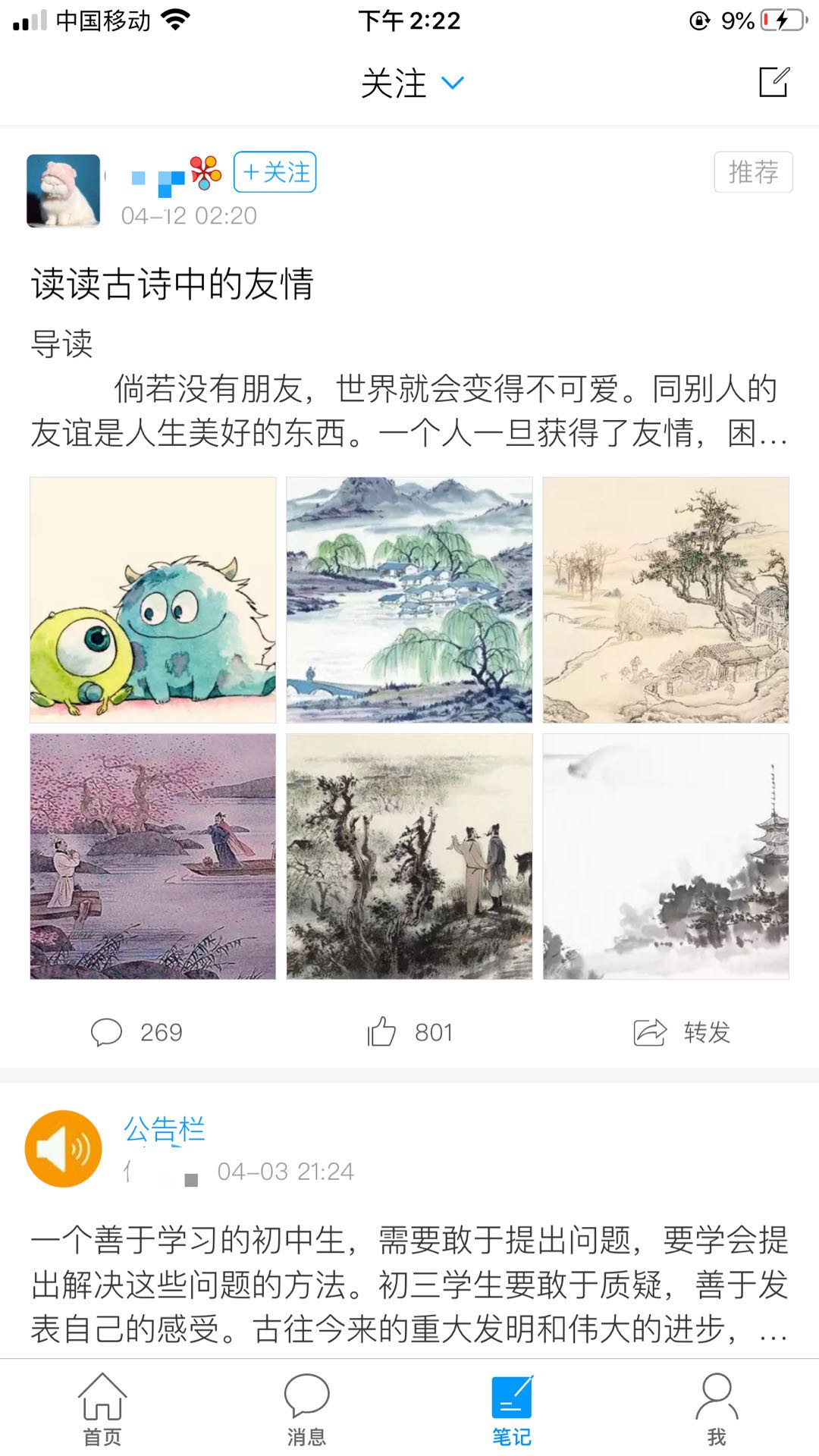View the willow village painting
Image resolution: width=819 pixels, height=1456 pixels.
pos(409,600)
